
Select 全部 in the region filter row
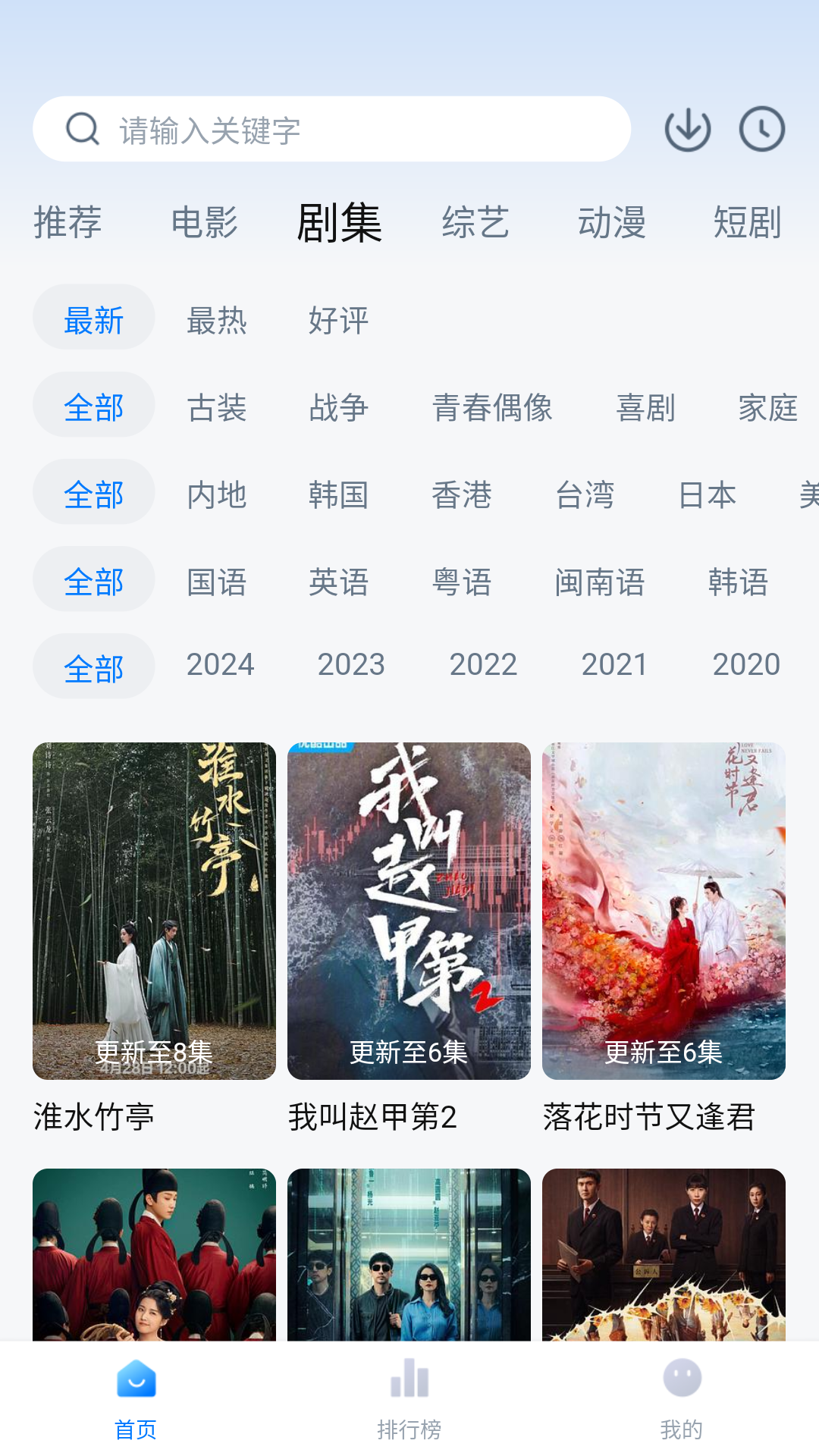[93, 491]
